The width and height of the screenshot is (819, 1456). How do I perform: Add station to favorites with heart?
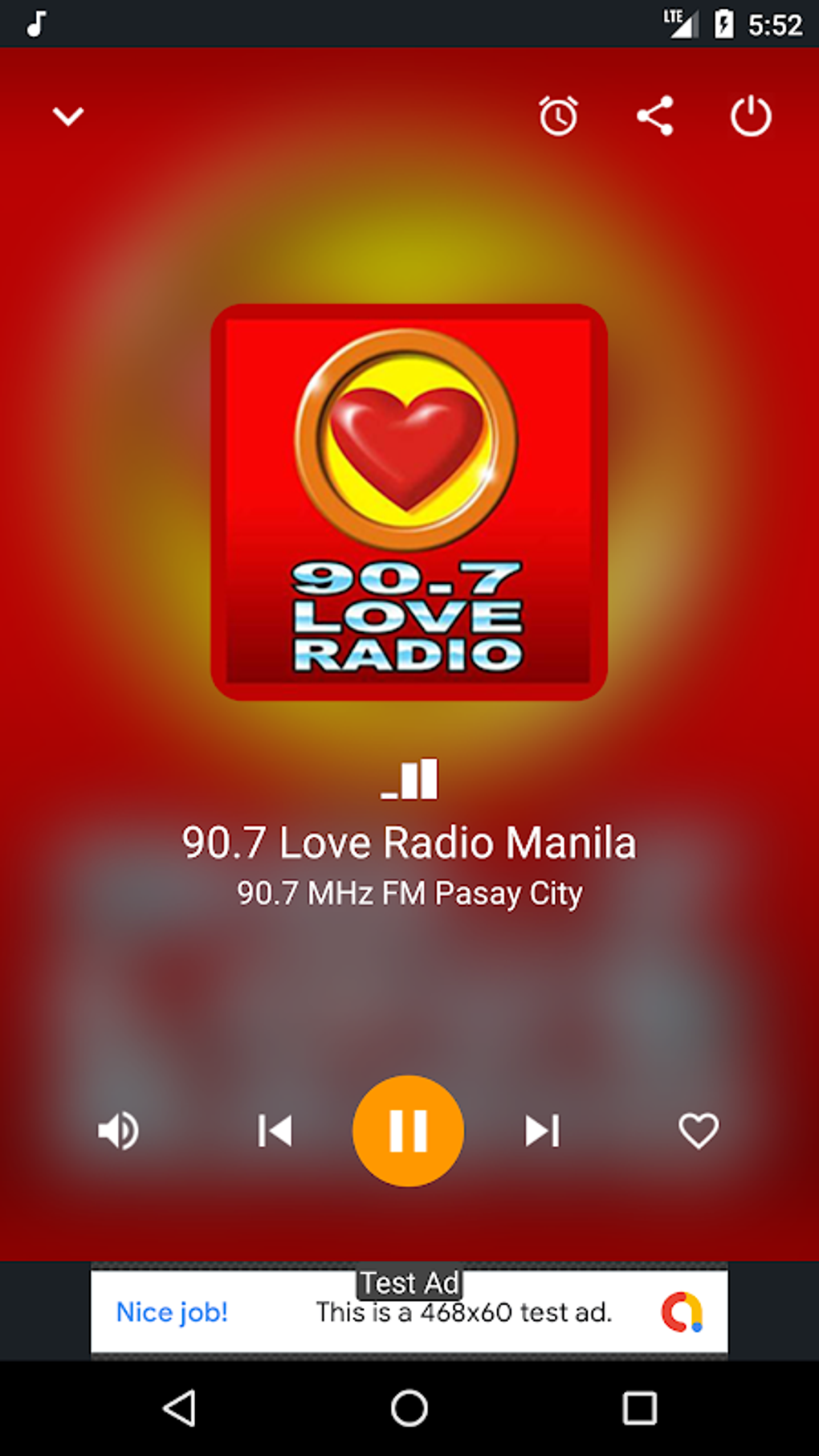[x=699, y=1131]
